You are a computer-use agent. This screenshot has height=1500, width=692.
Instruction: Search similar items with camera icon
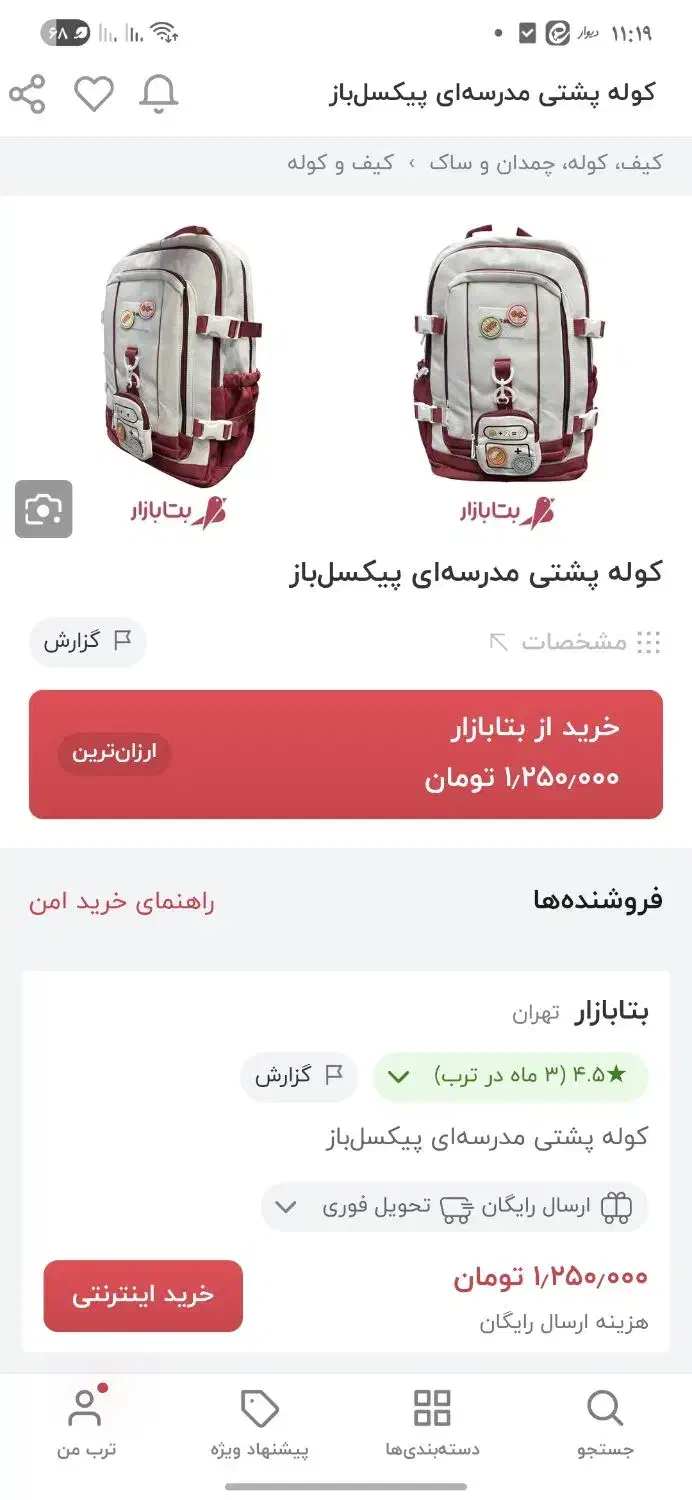(43, 509)
